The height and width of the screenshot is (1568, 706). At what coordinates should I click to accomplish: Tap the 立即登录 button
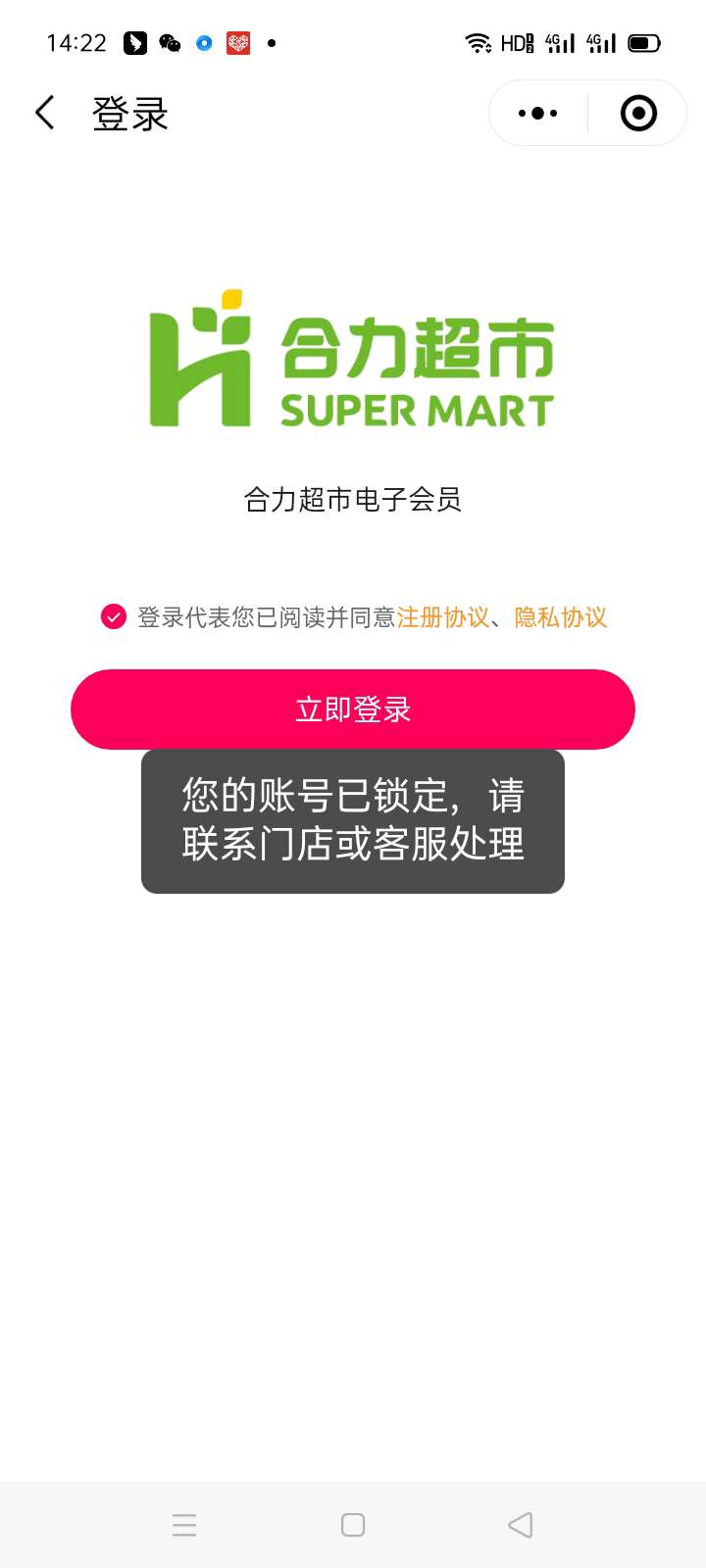(353, 709)
